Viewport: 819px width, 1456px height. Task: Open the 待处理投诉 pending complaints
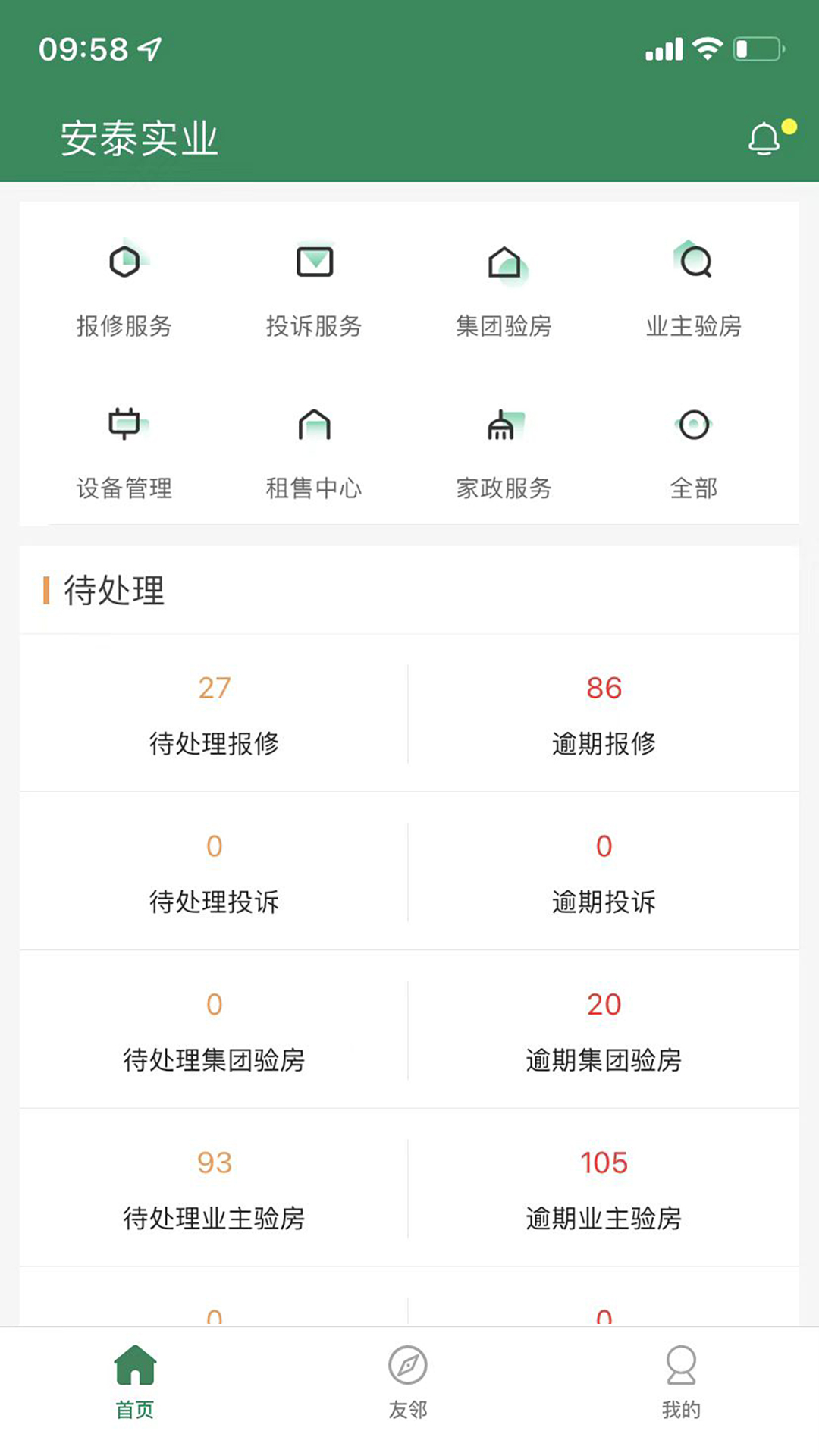214,872
